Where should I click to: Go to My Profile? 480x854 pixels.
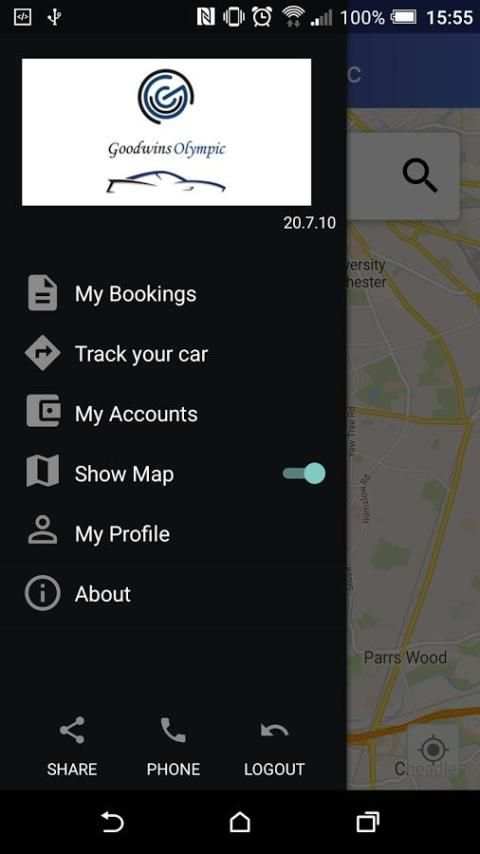click(173, 534)
